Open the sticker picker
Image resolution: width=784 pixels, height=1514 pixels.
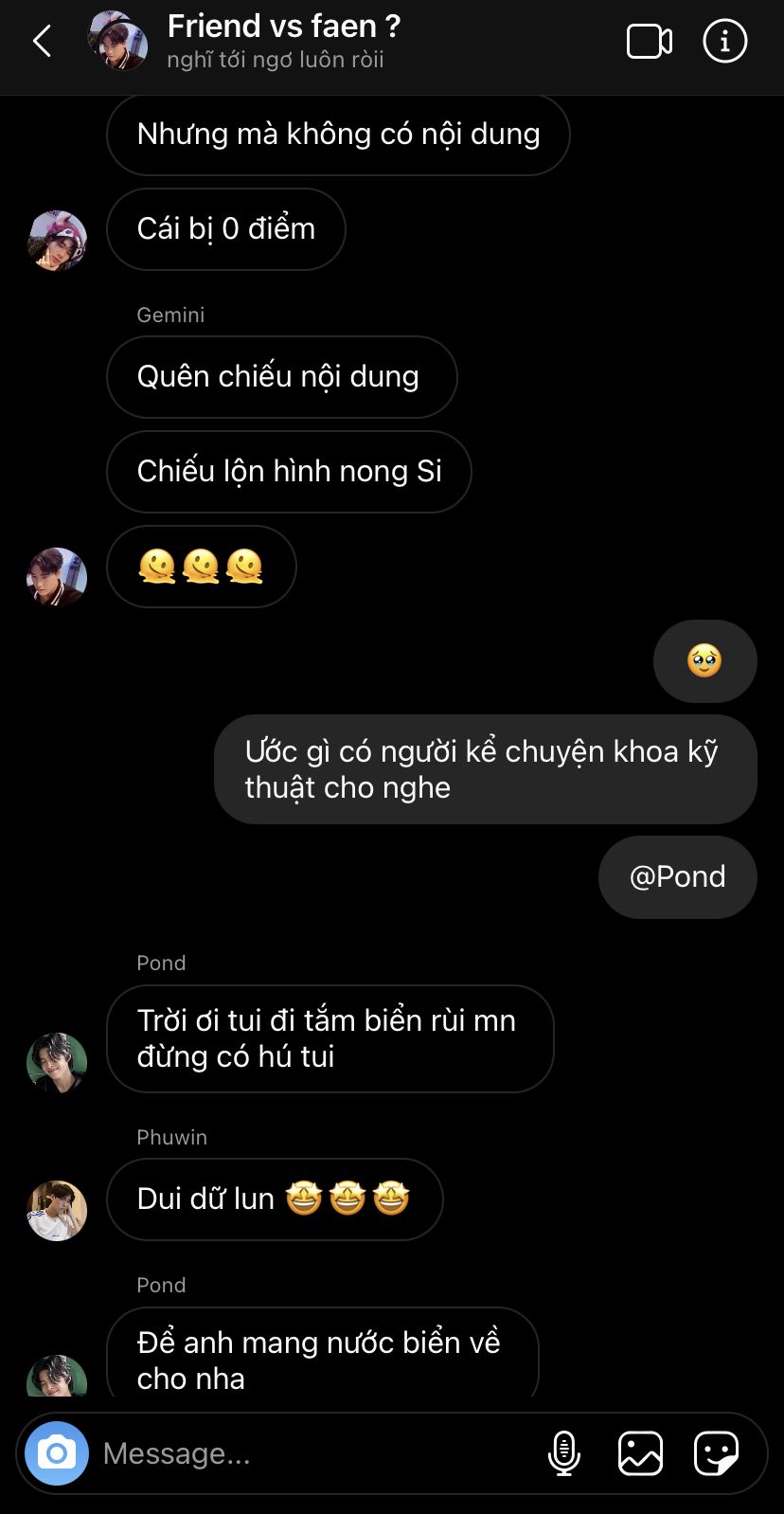[x=716, y=1452]
